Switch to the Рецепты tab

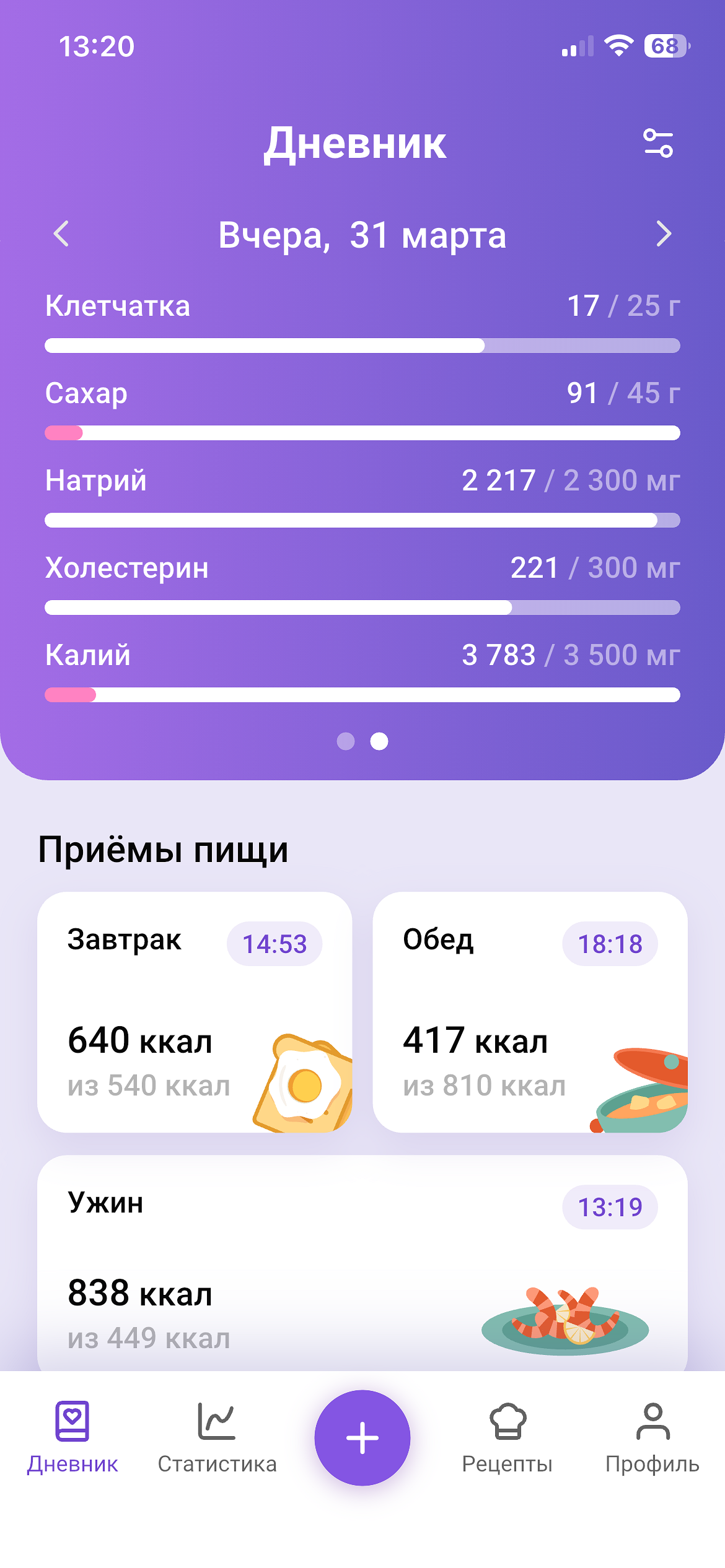(x=507, y=1438)
